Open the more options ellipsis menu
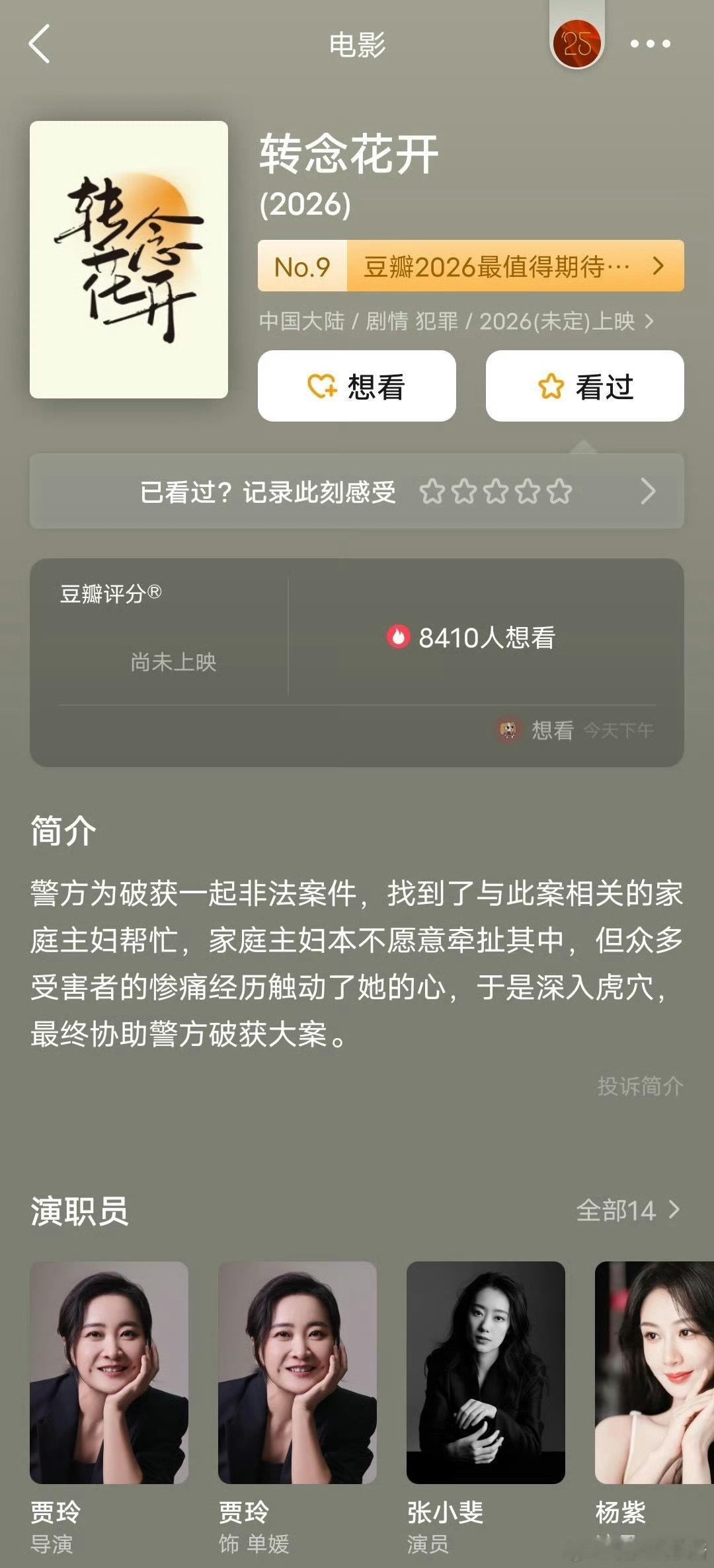The height and width of the screenshot is (1568, 714). click(651, 45)
